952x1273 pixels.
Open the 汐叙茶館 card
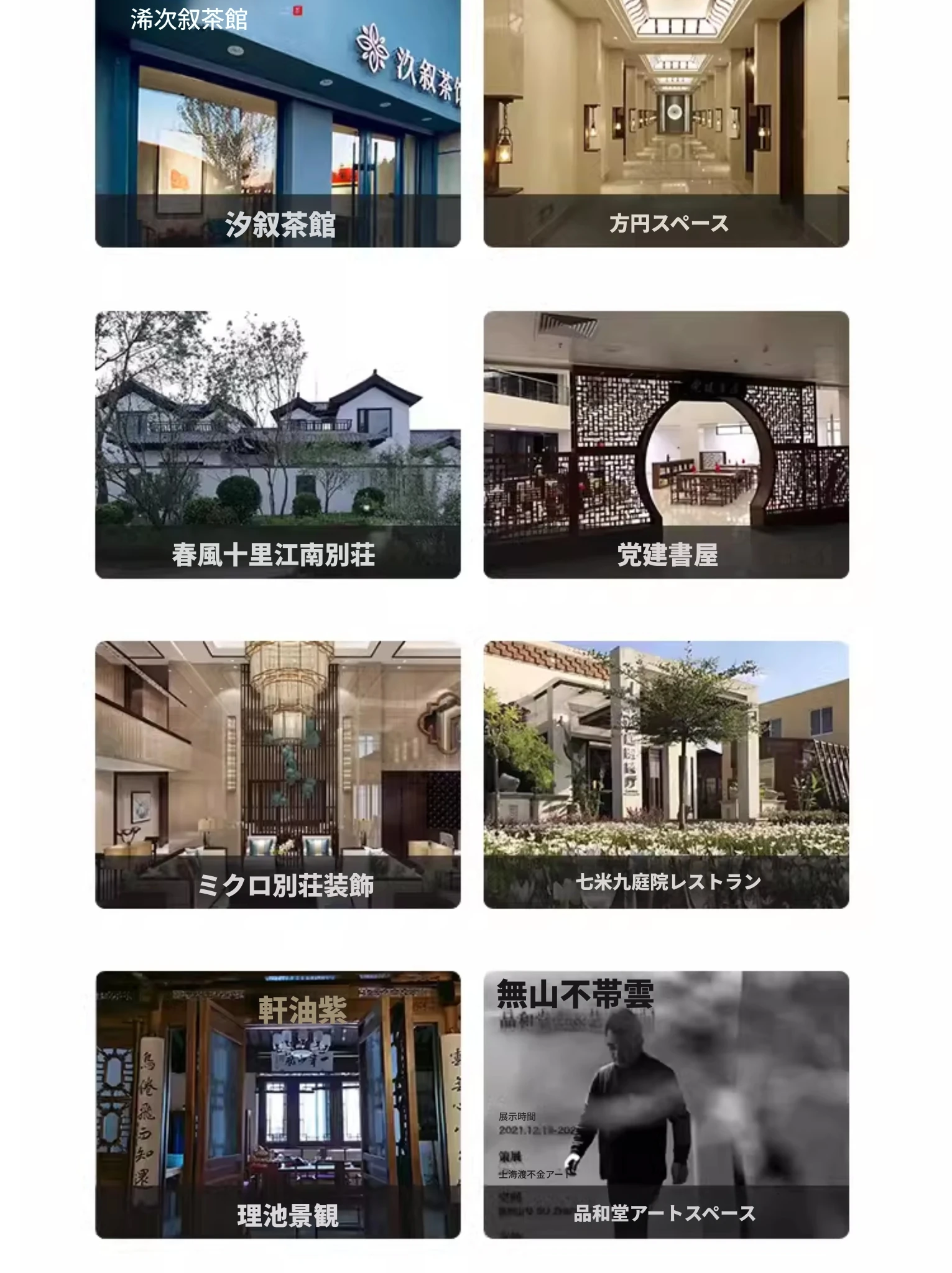point(278,124)
